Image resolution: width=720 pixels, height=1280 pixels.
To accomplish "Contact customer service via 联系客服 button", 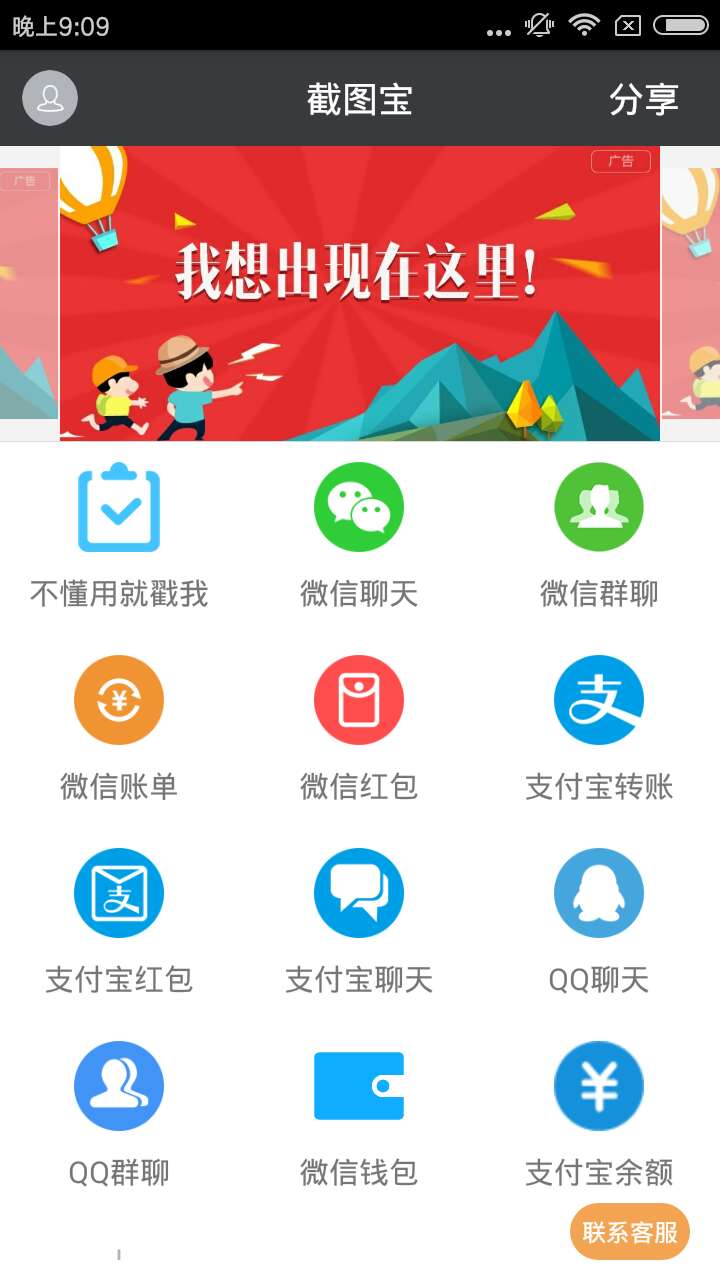I will pos(629,1231).
